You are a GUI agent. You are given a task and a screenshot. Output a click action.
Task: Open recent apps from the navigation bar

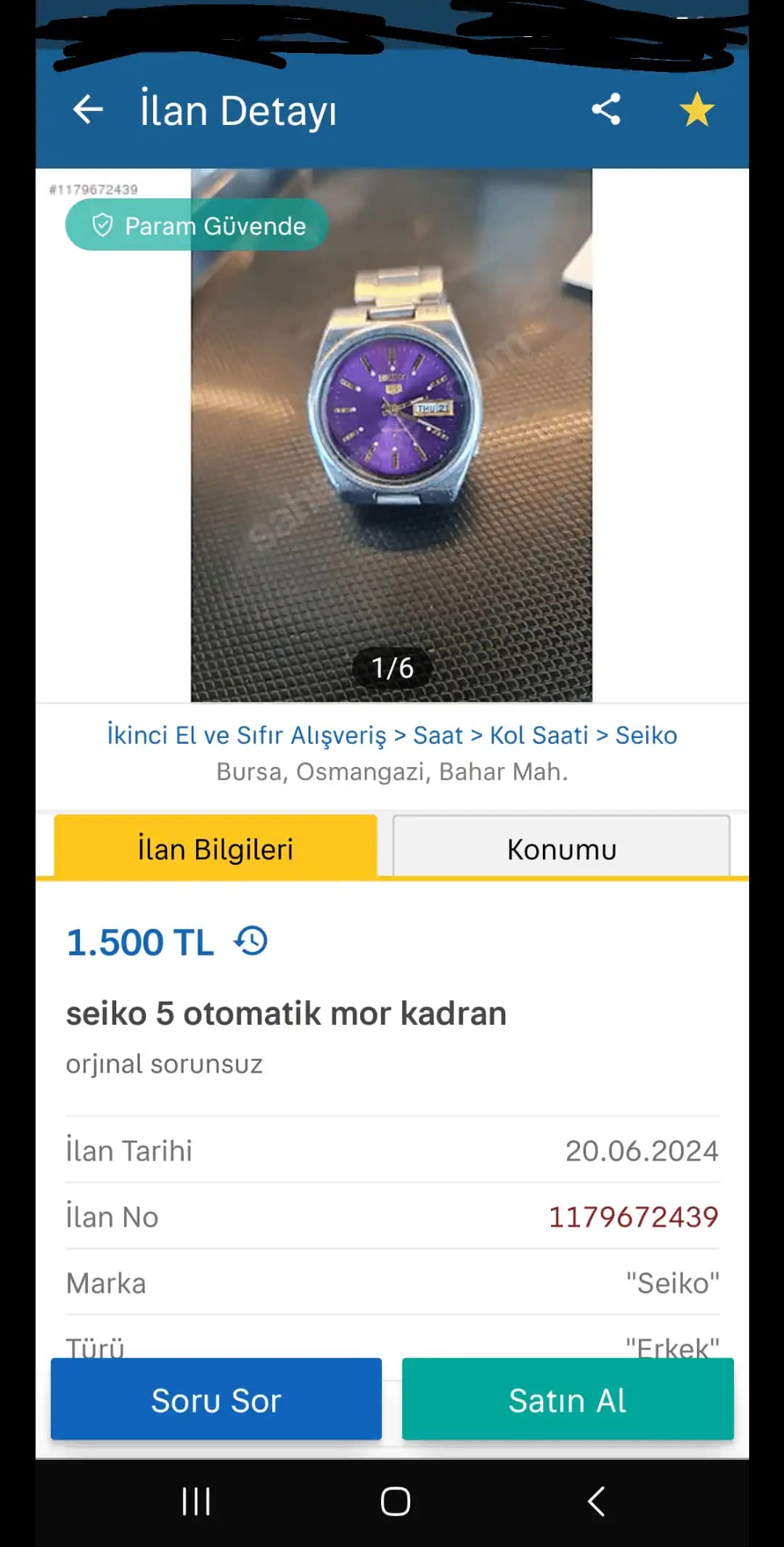(196, 1501)
